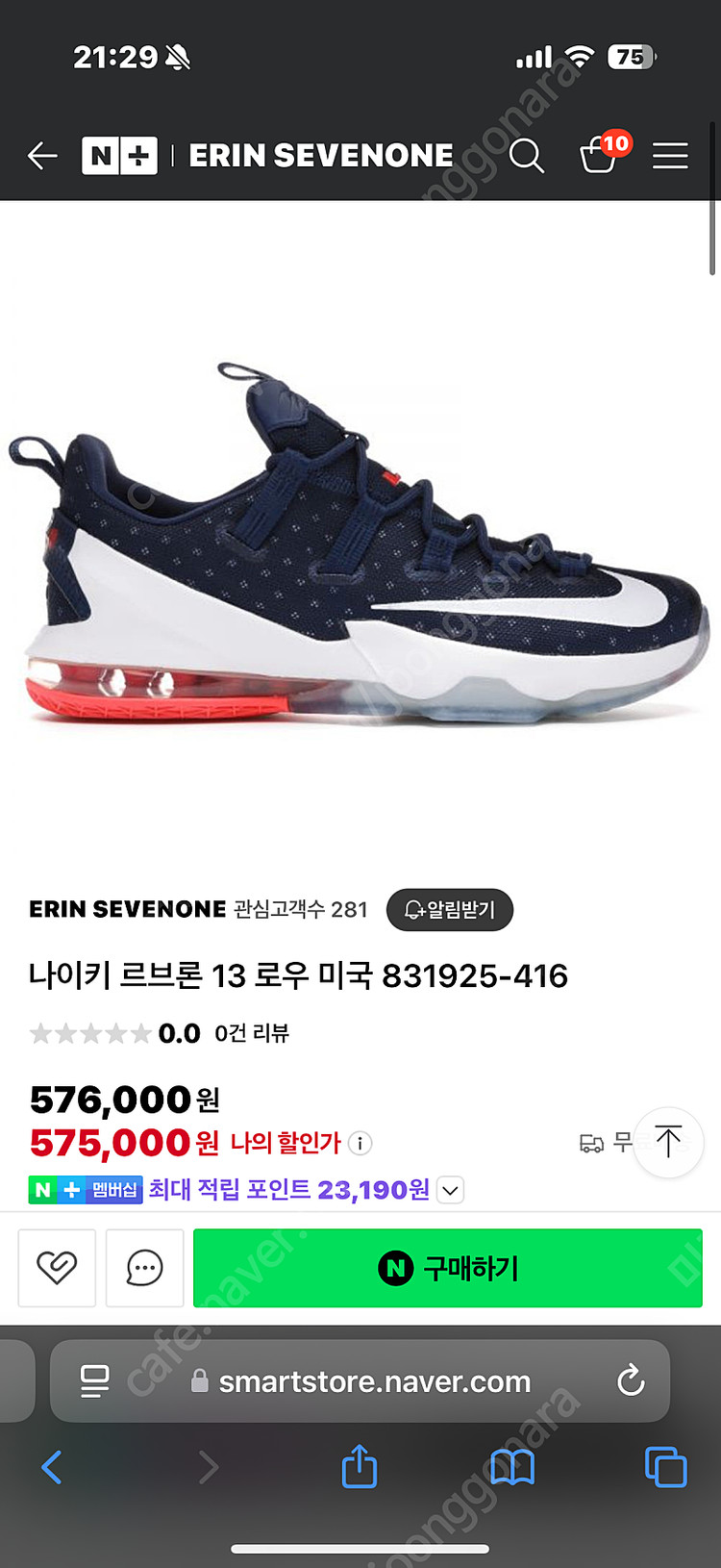Open the 0건 리뷰 reviews link
Image resolution: width=721 pixels, height=1568 pixels.
pyautogui.click(x=252, y=1034)
